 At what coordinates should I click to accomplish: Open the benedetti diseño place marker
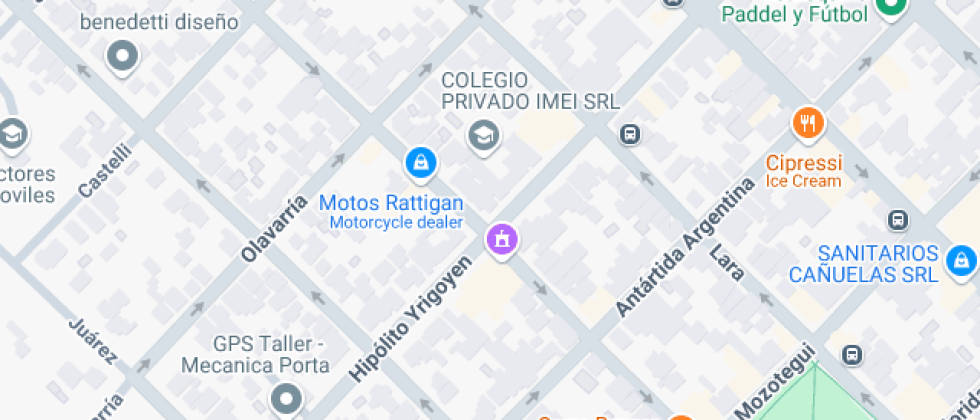122,56
